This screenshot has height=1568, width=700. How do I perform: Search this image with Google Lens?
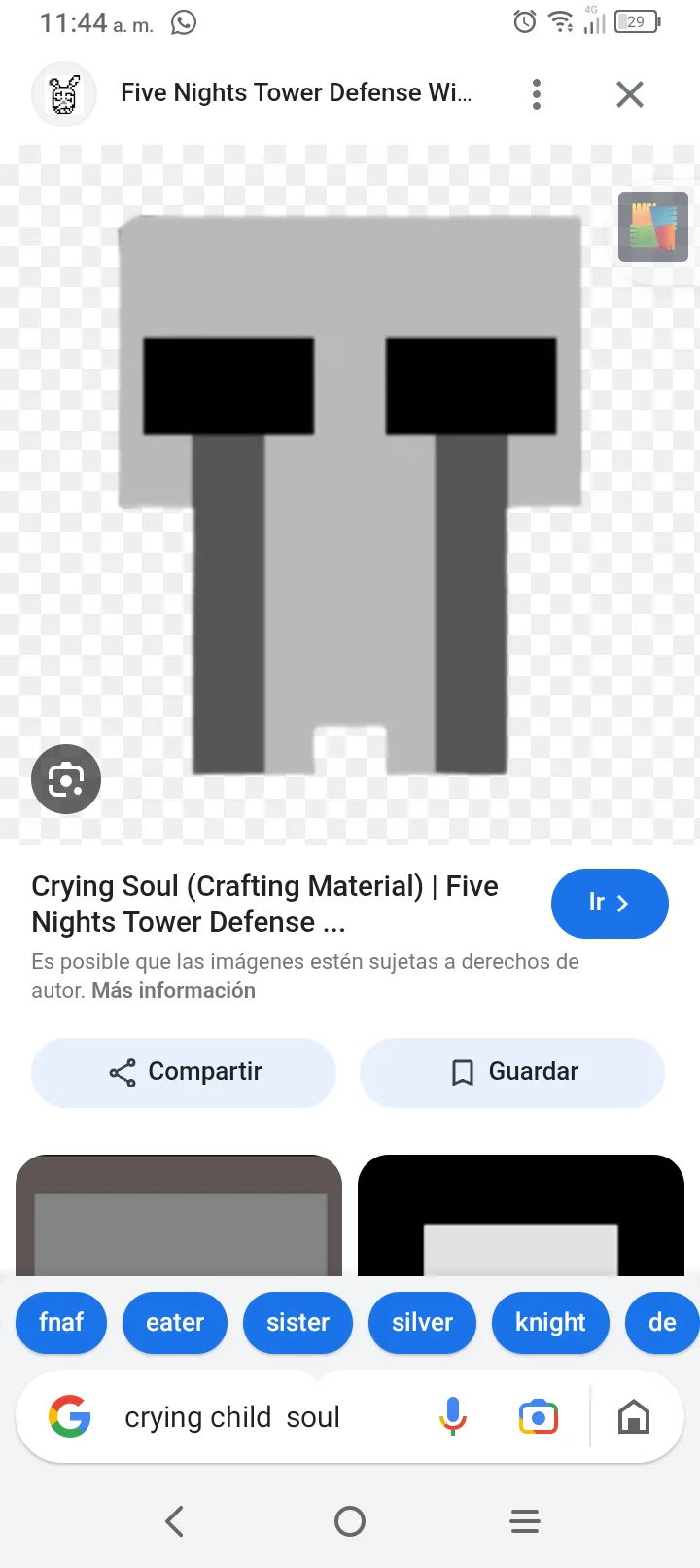[66, 779]
